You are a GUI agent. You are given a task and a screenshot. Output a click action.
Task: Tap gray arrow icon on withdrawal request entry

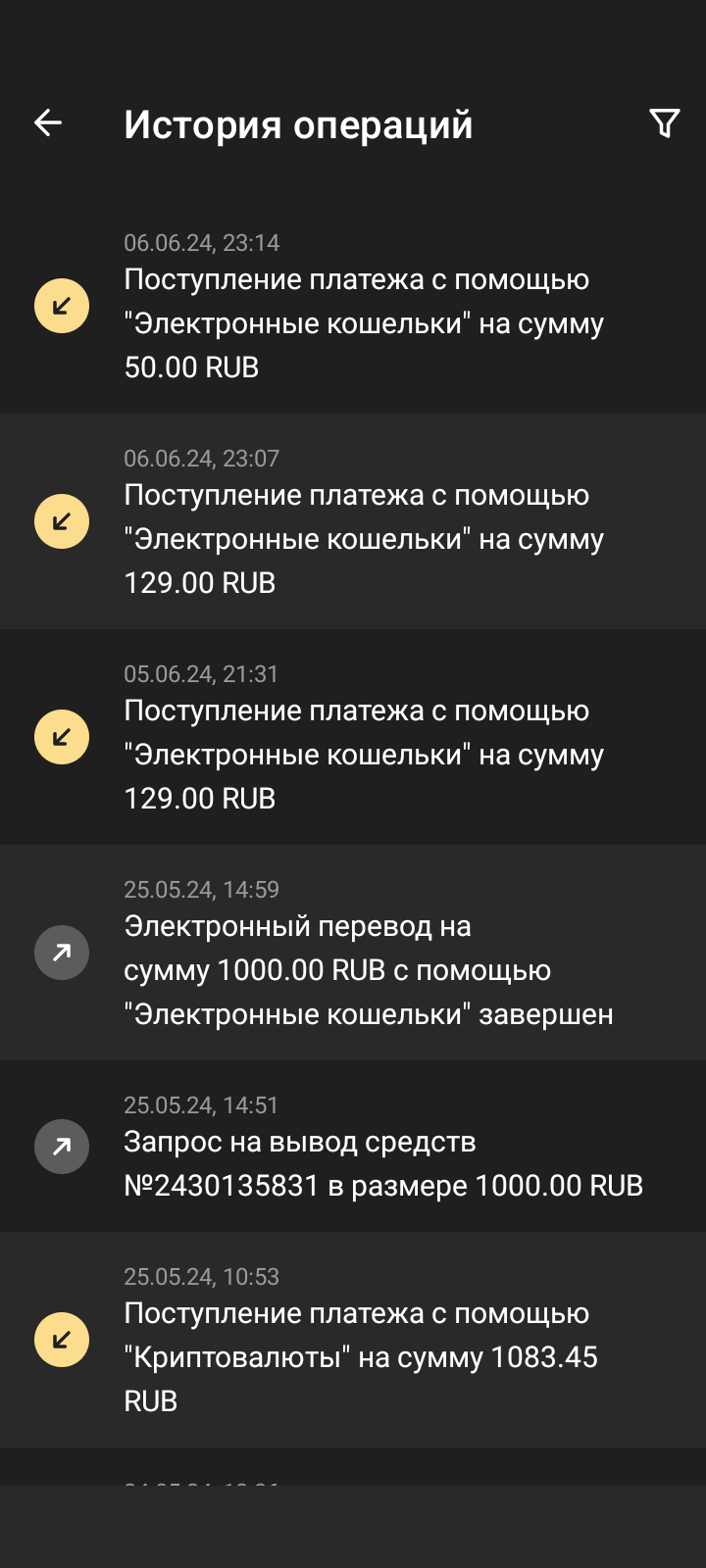(62, 1146)
